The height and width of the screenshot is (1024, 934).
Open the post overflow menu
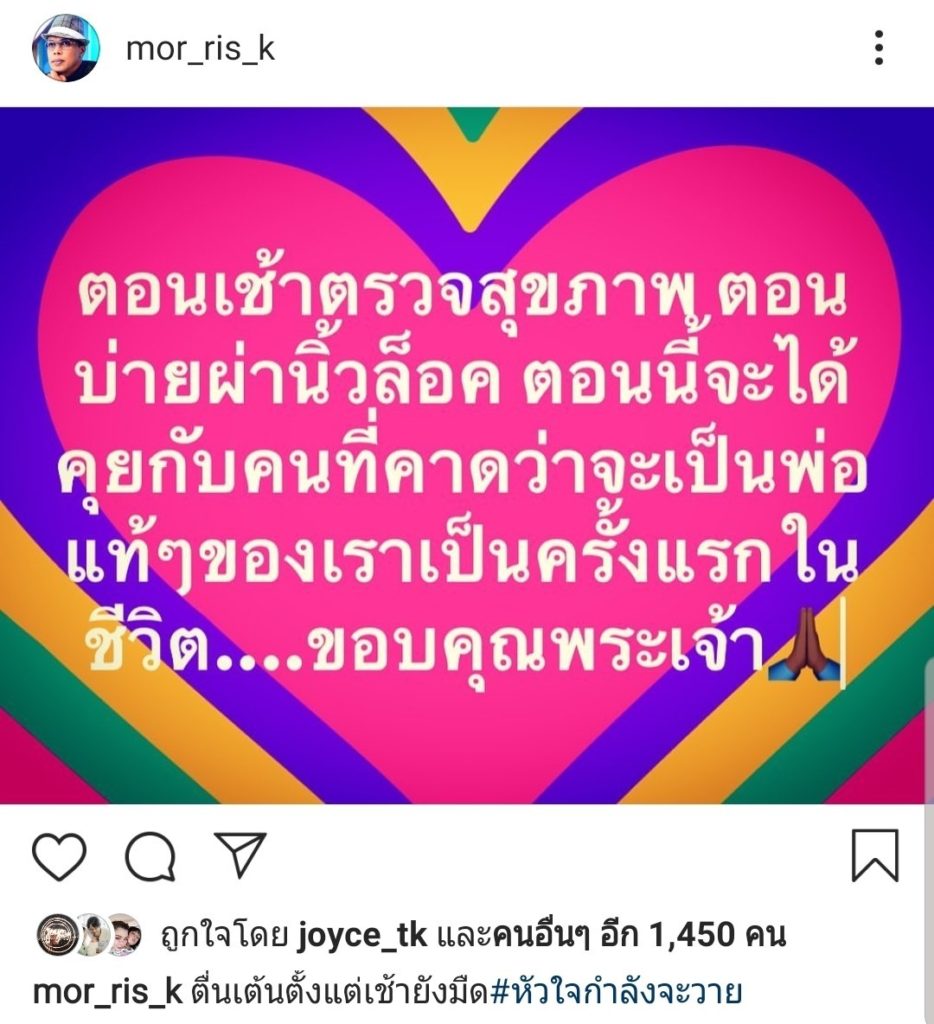click(x=878, y=48)
